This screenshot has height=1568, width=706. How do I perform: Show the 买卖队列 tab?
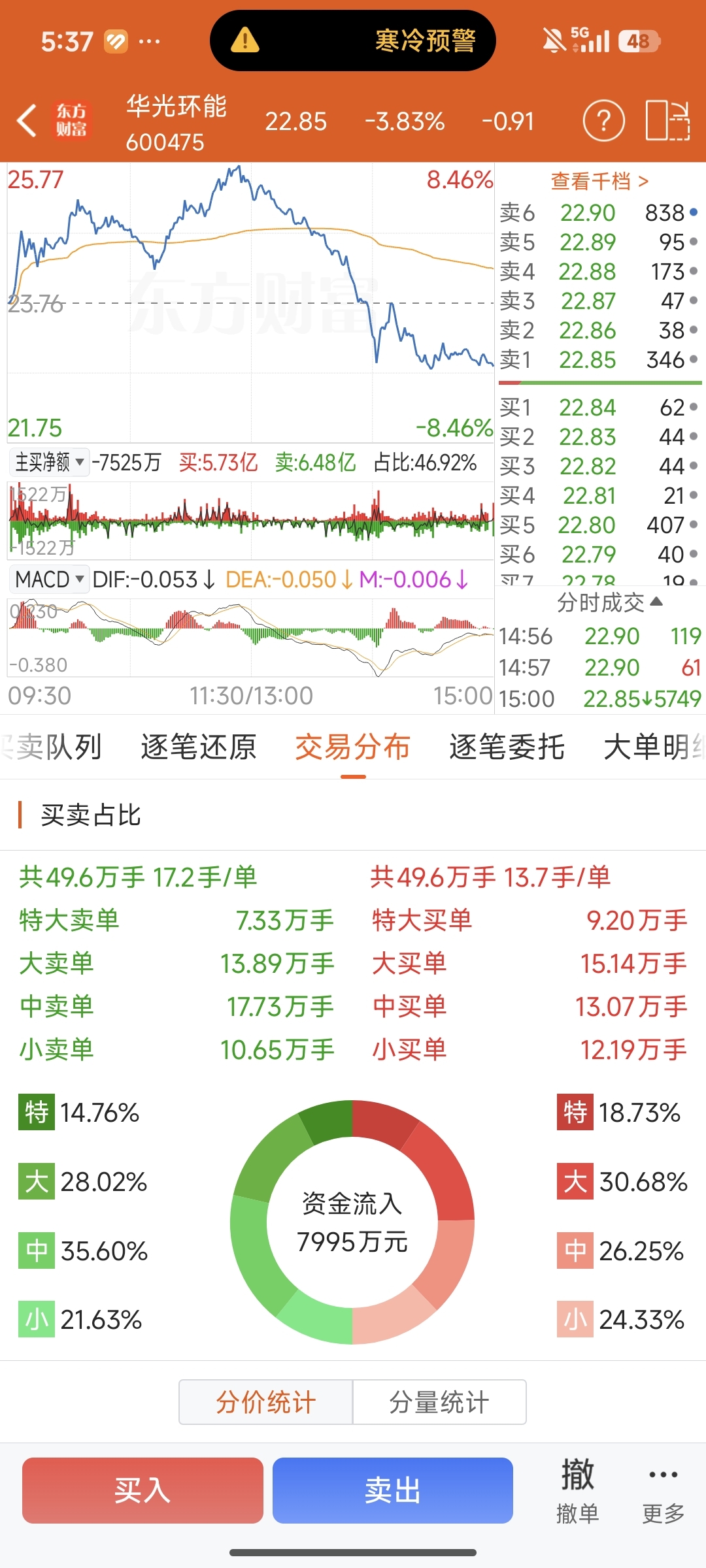(52, 747)
